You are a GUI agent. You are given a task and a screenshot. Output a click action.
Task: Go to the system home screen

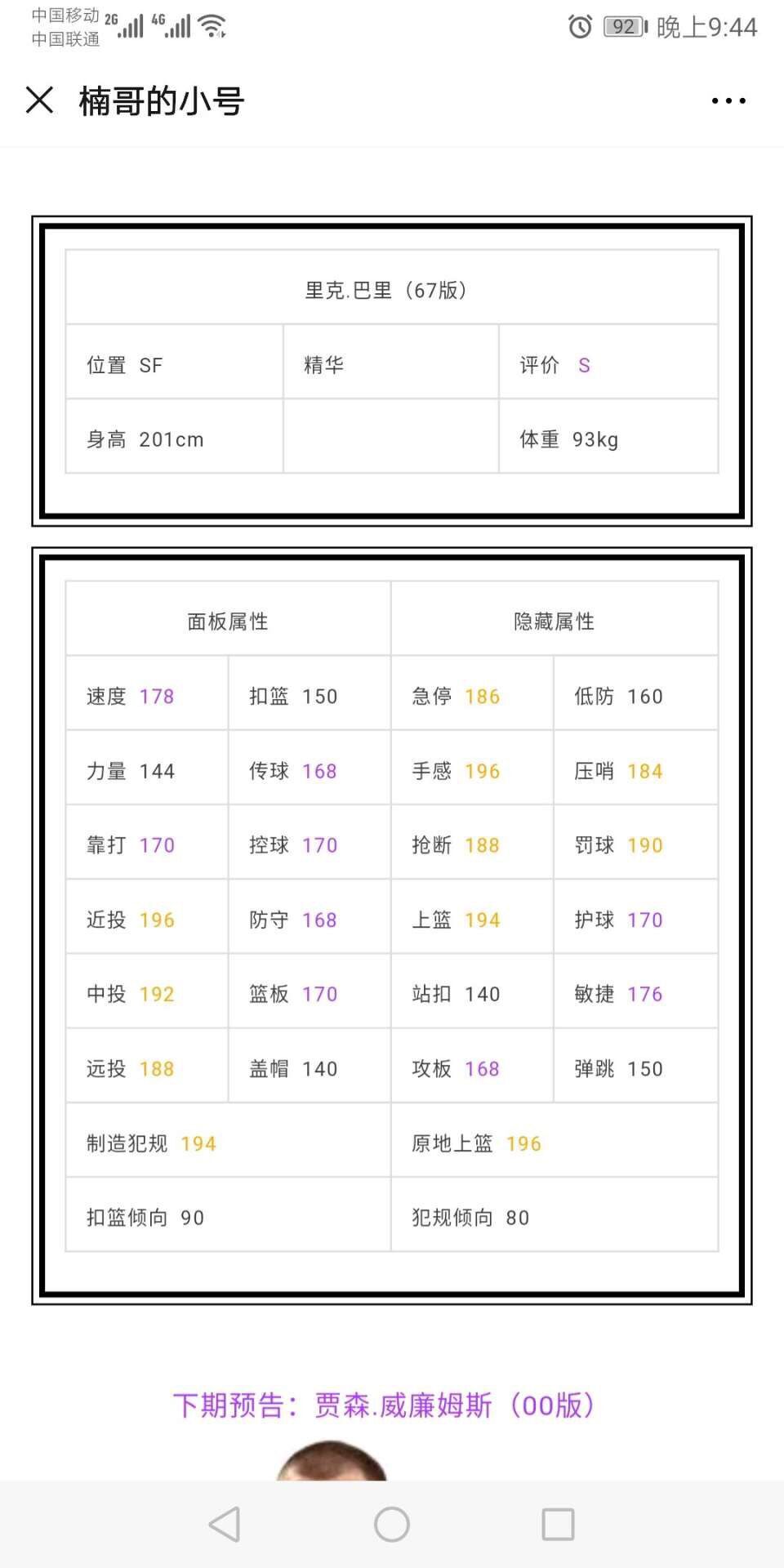tap(392, 1524)
